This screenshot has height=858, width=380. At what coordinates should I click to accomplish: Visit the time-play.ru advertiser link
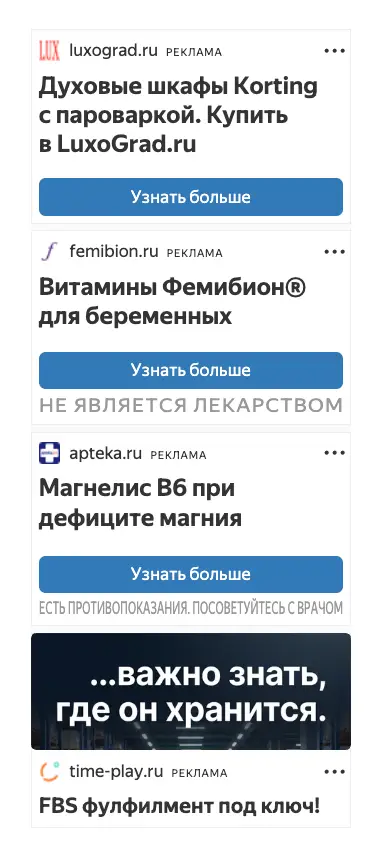(116, 772)
